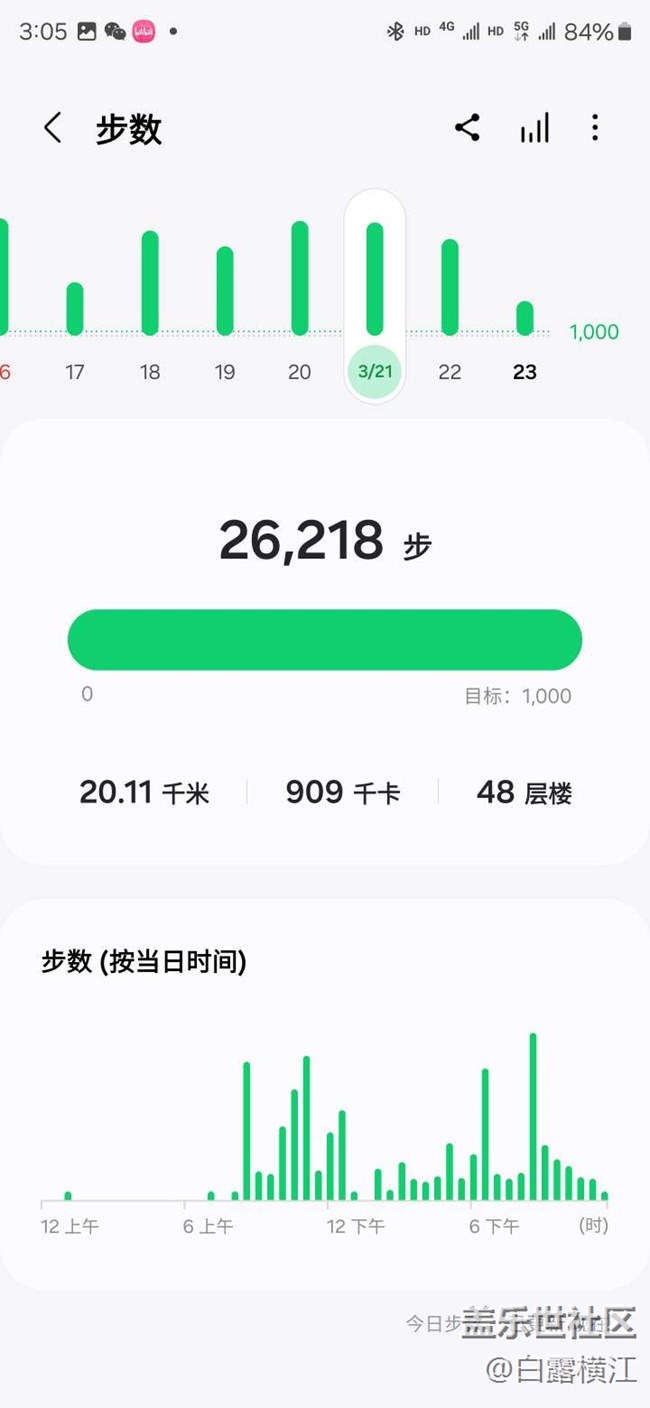Select the bar for day 17

click(75, 309)
